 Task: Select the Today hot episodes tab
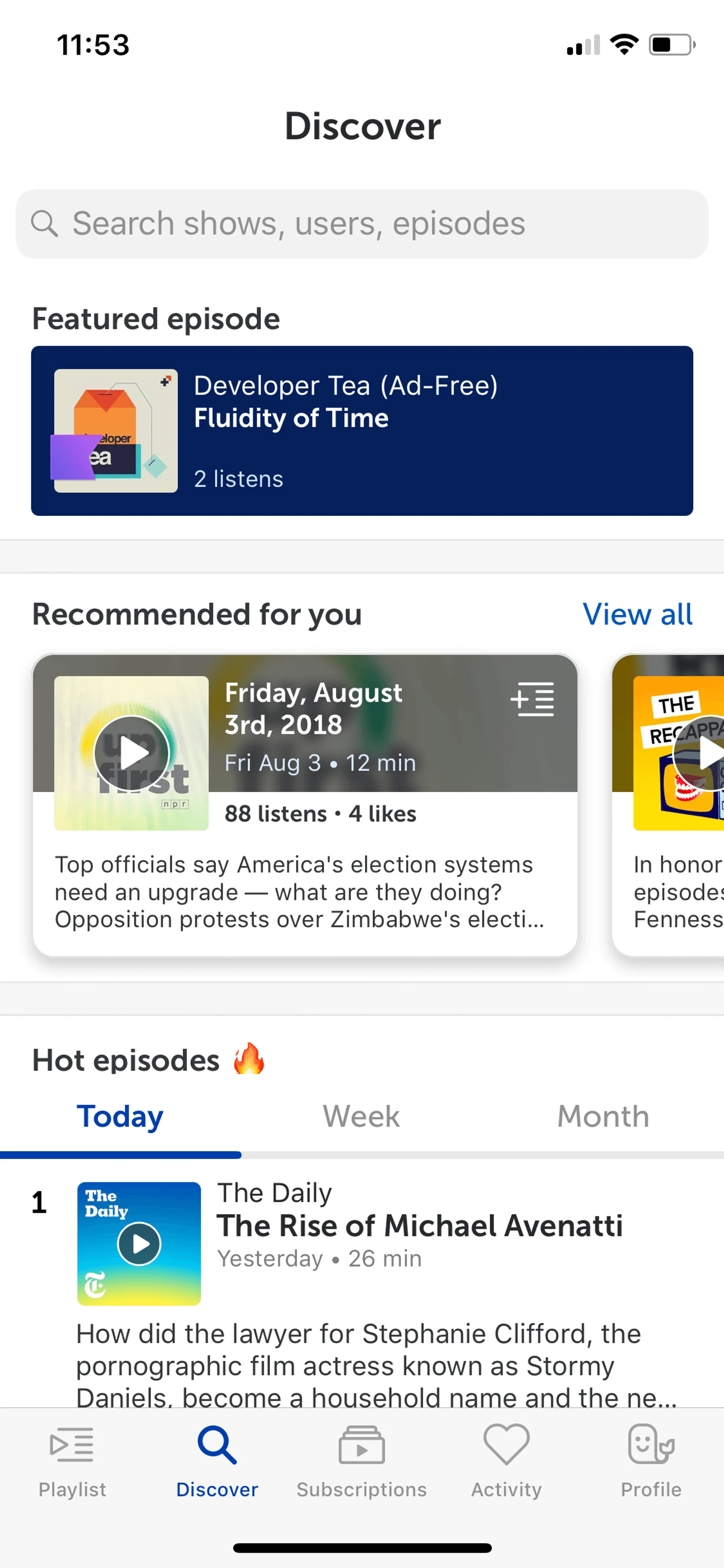click(x=120, y=1116)
